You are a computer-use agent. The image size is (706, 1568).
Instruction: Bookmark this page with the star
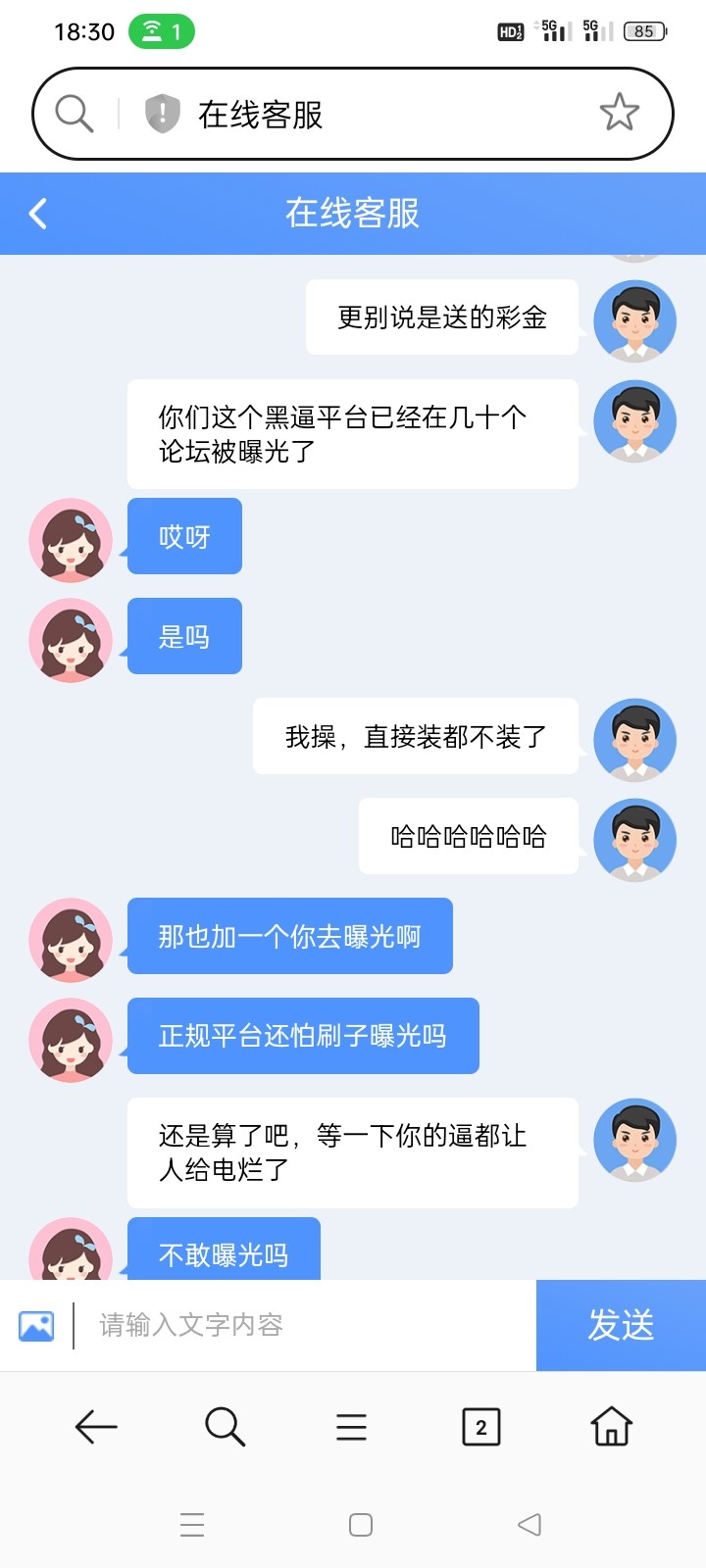619,114
